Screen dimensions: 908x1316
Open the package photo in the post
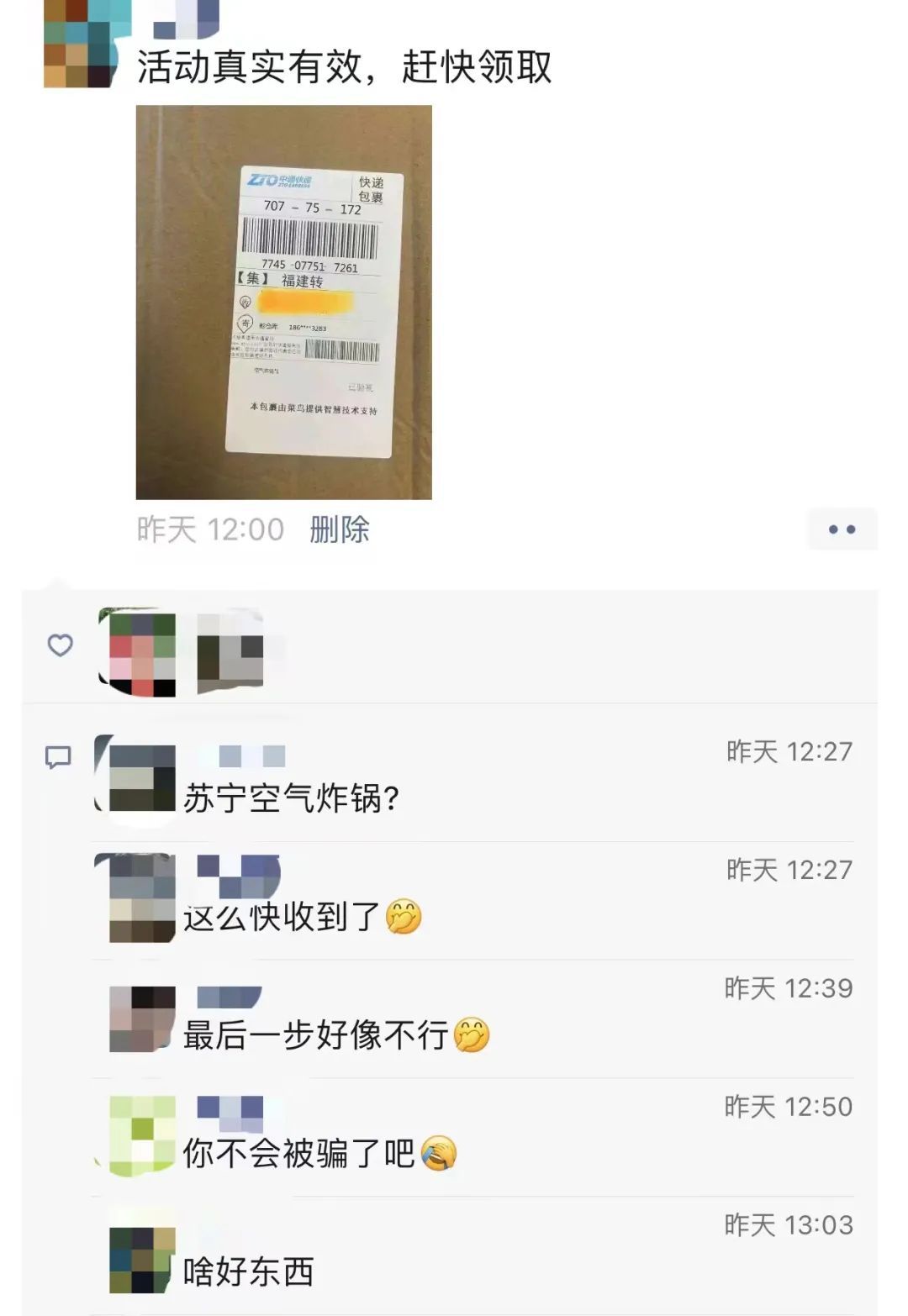click(283, 302)
